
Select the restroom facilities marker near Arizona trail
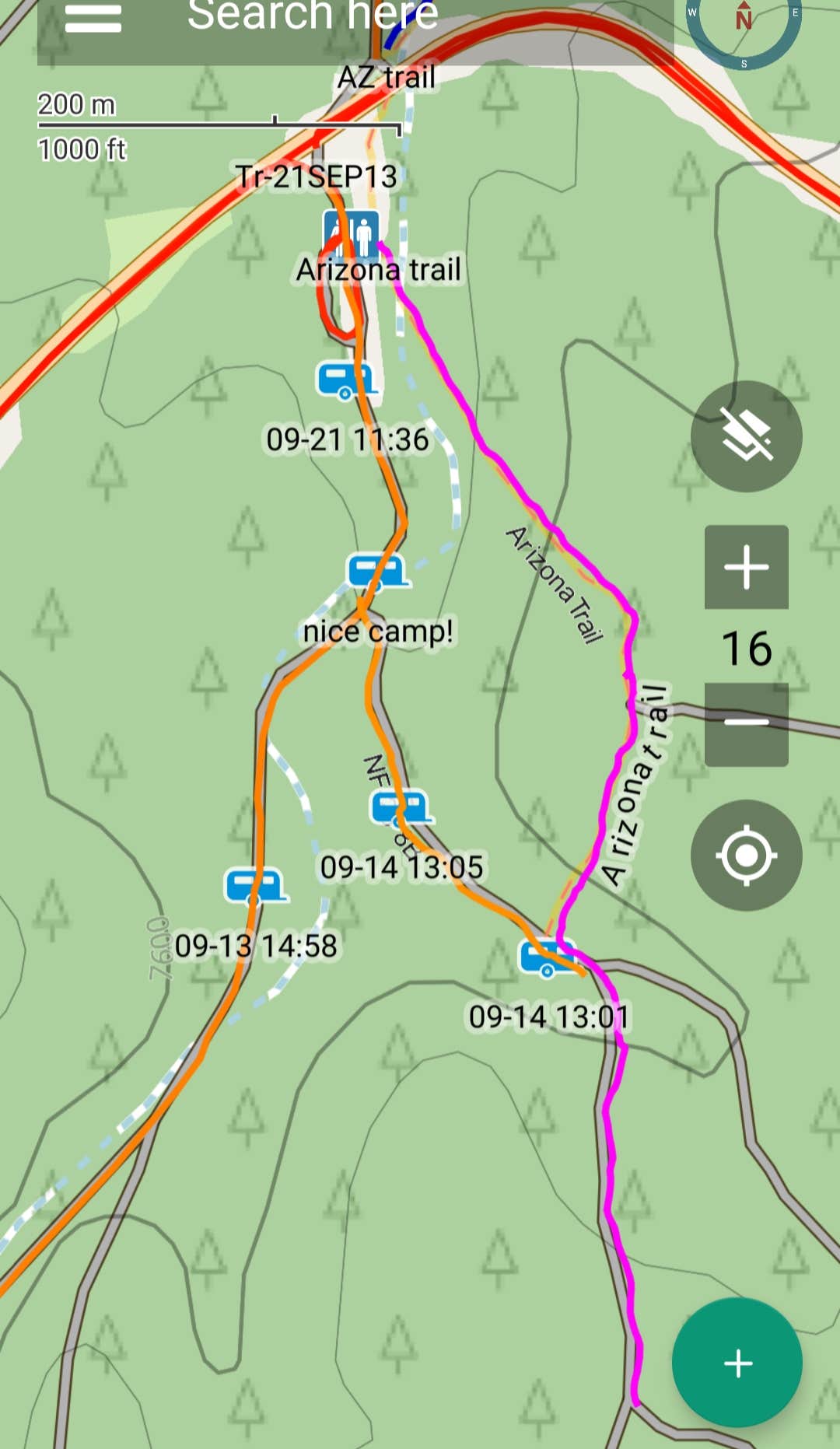pyautogui.click(x=350, y=233)
